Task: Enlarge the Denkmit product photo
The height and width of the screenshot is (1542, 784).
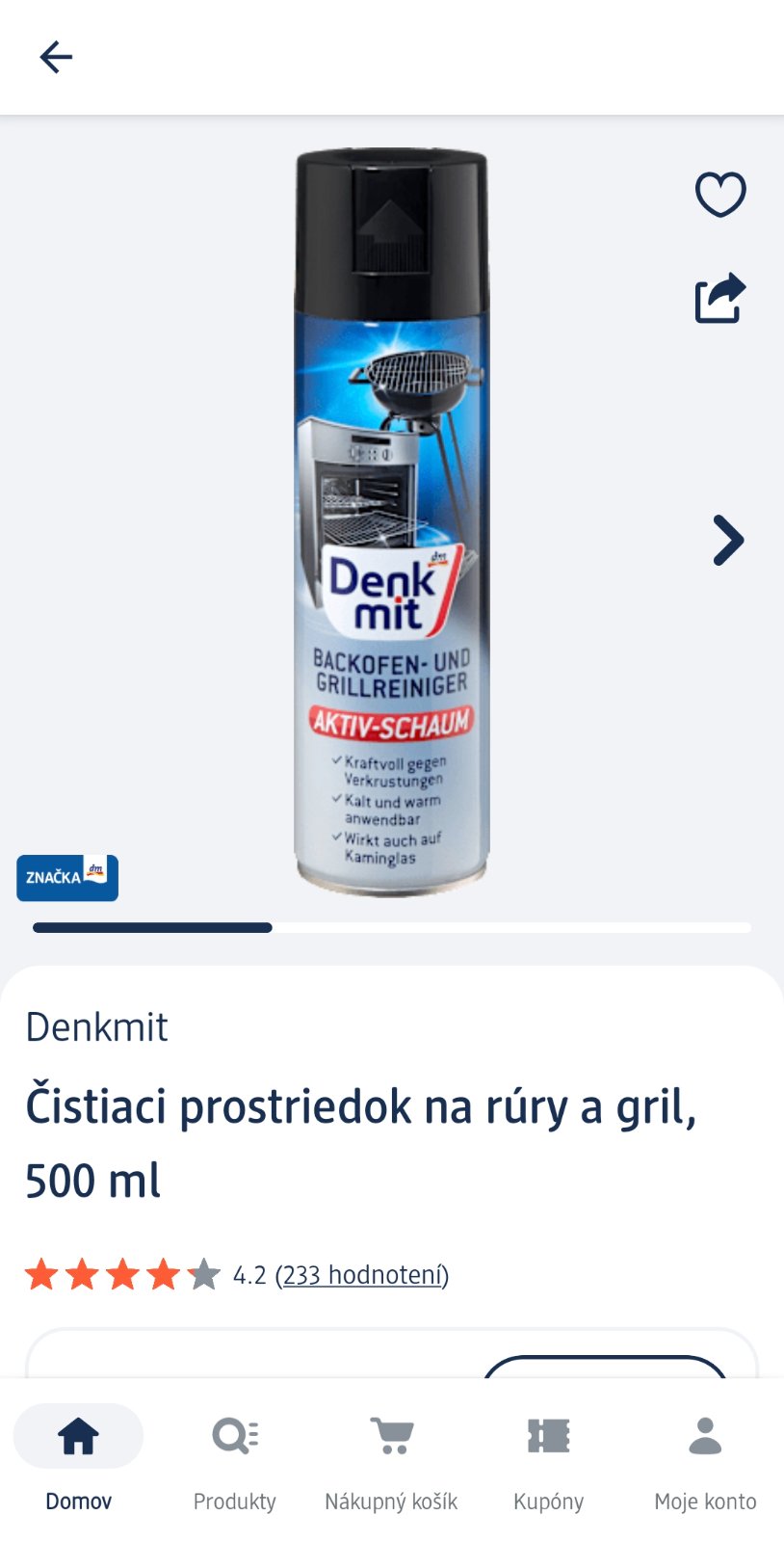Action: [x=392, y=520]
